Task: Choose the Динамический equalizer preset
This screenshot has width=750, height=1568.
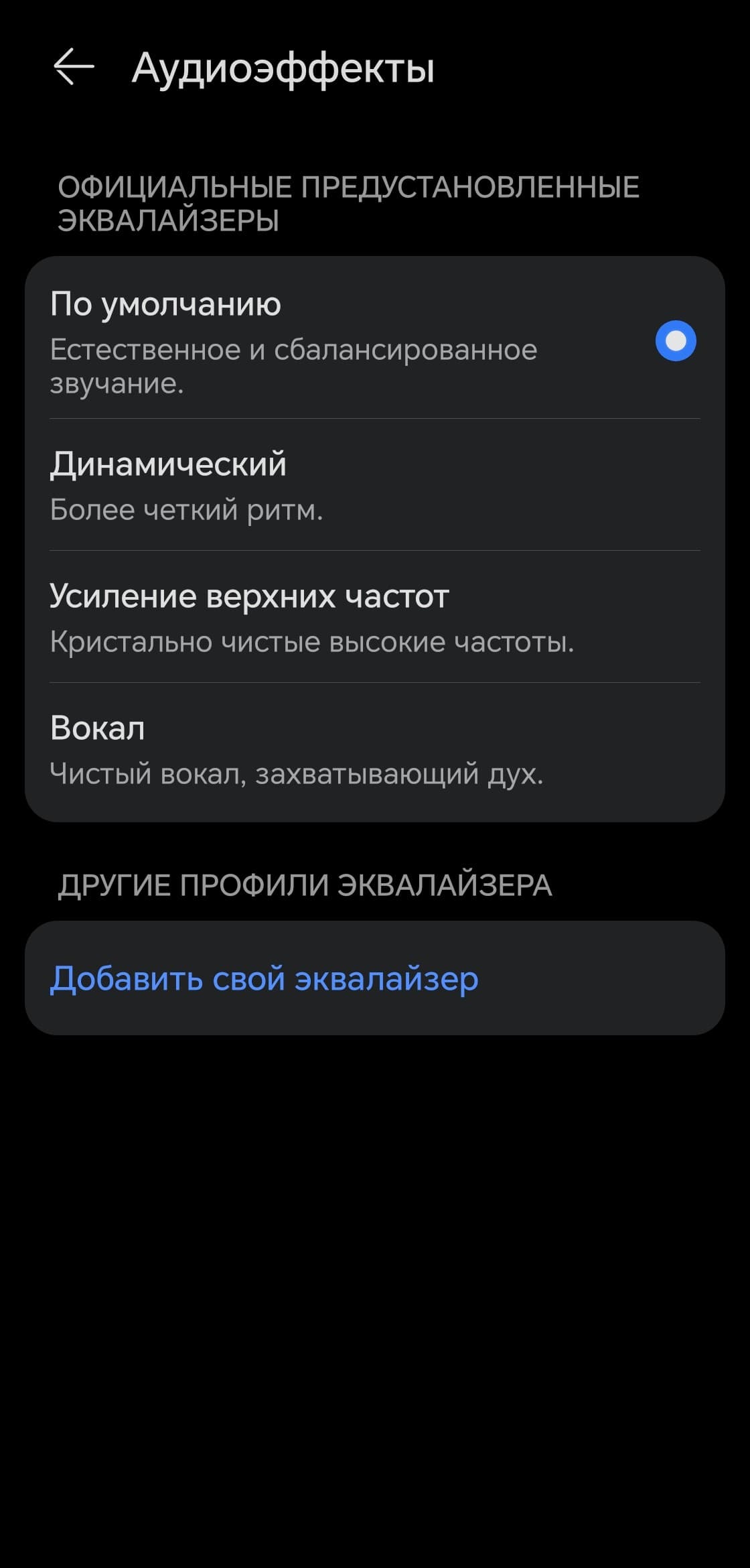Action: [374, 485]
